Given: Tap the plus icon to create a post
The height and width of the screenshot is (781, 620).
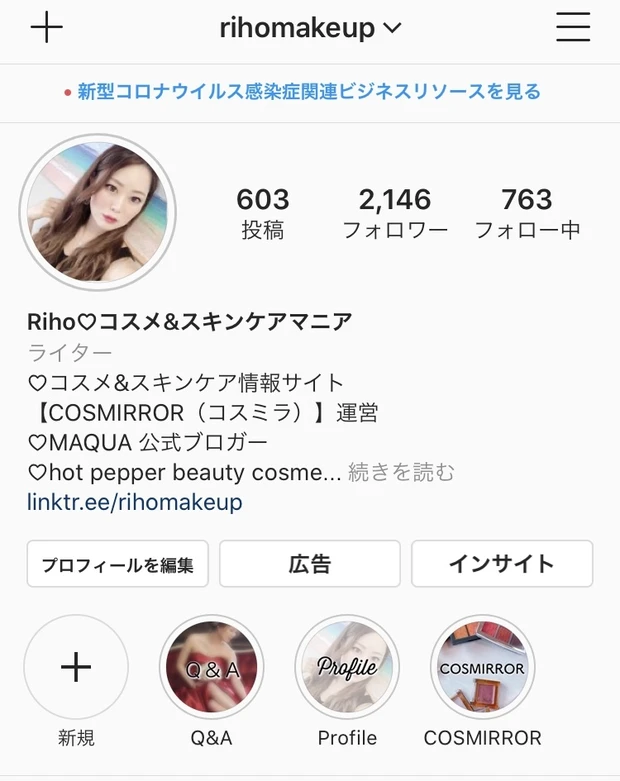Looking at the screenshot, I should [47, 28].
